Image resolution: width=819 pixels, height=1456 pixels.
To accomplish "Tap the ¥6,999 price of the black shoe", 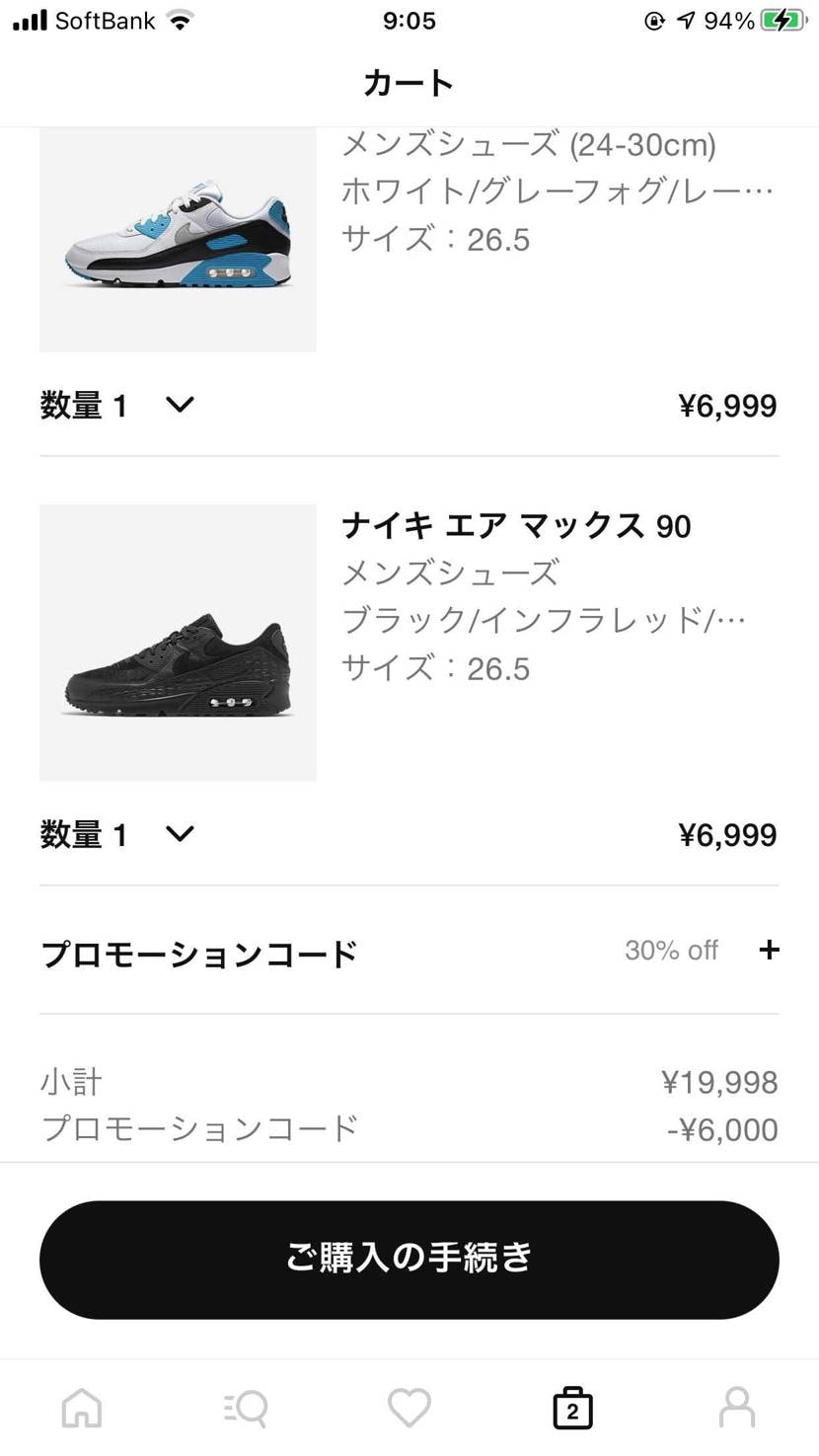I will [x=727, y=834].
